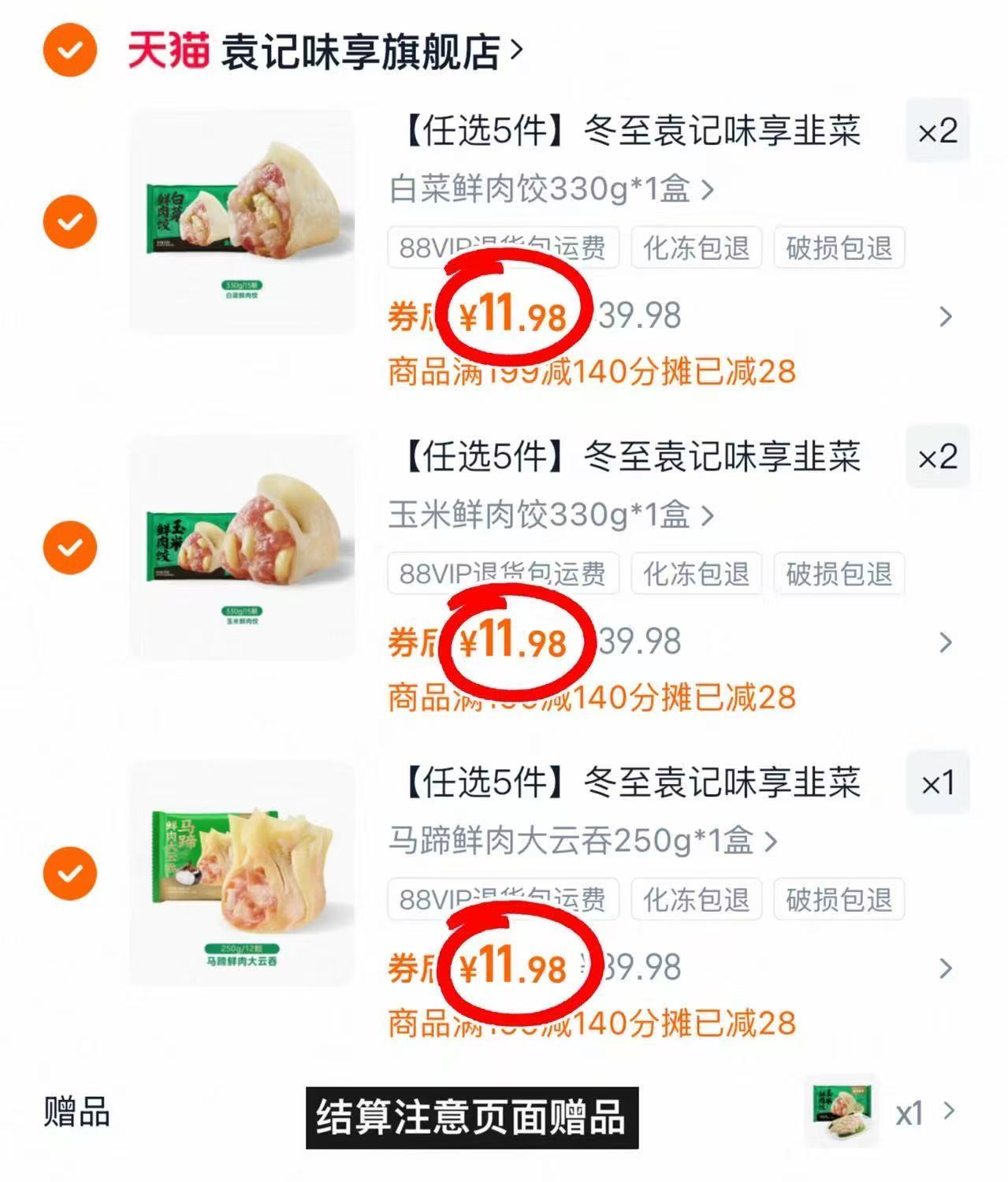Check the 玉米鲜肉饺 item checkbox
Viewport: 1008px width, 1182px height.
pos(69,546)
